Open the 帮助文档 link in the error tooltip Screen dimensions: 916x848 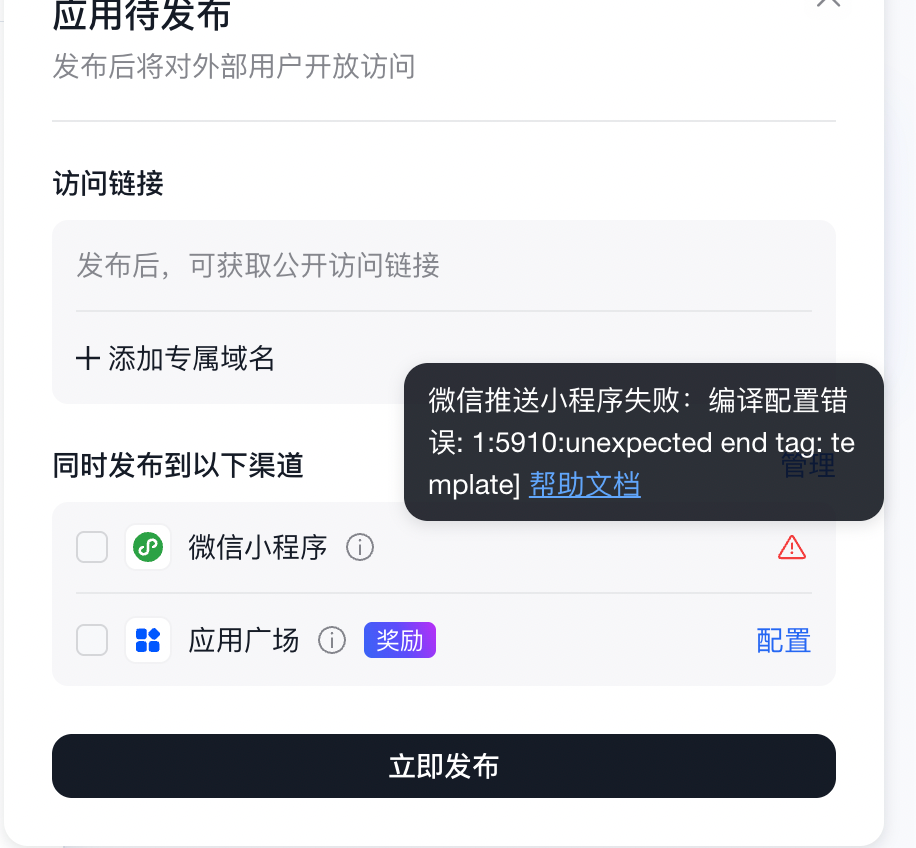coord(584,485)
